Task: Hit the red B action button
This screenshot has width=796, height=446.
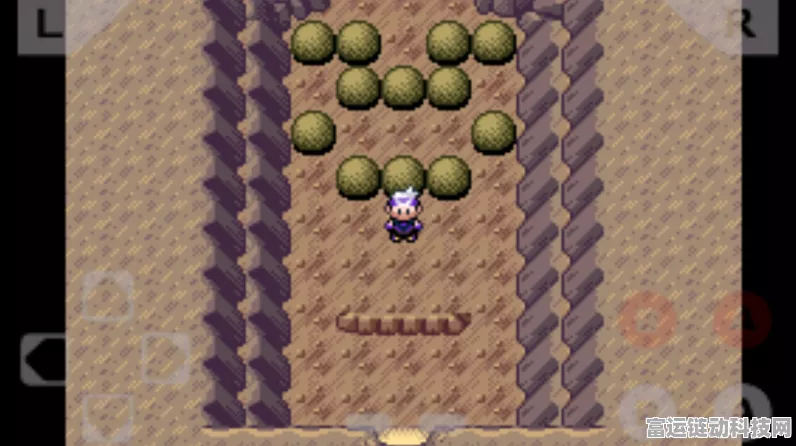Action: 648,321
